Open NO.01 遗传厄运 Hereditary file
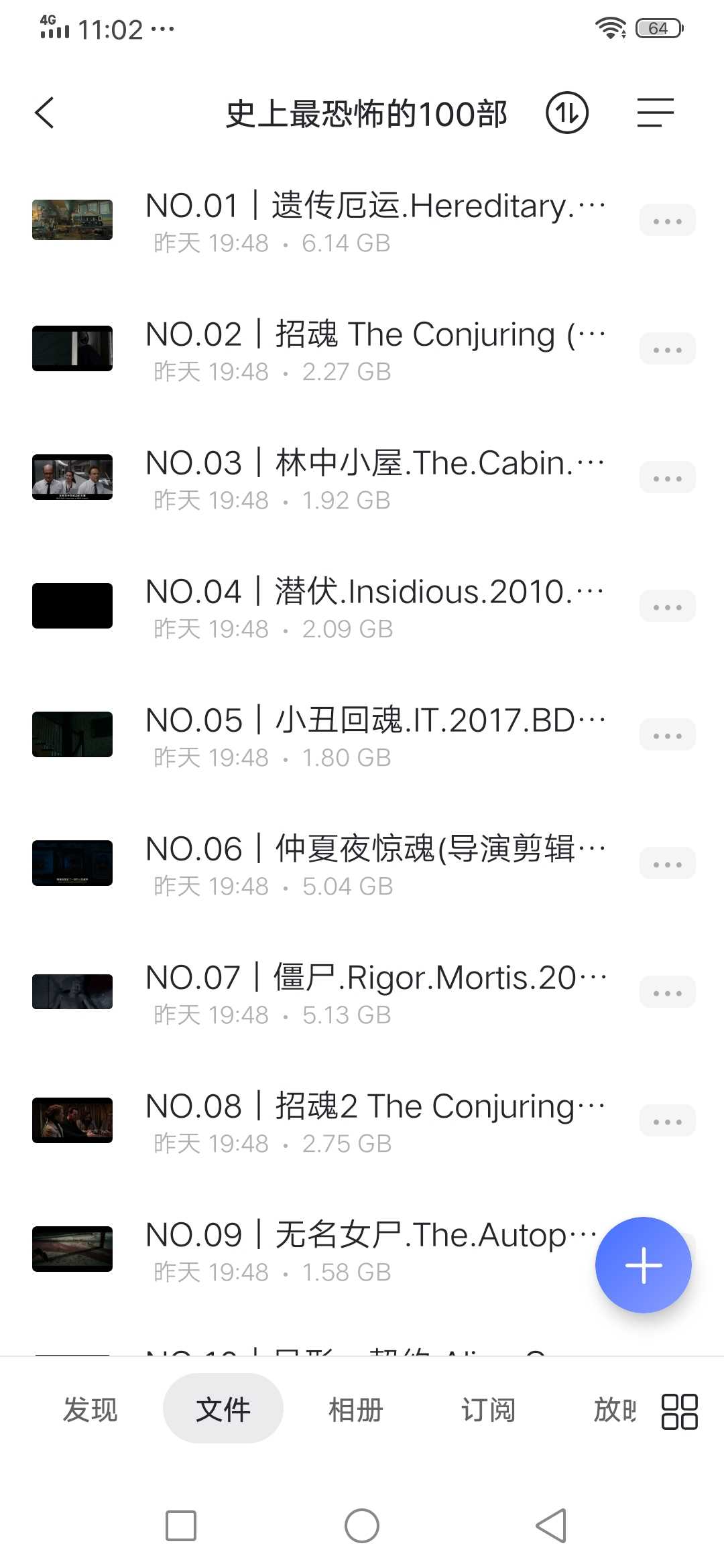This screenshot has height=1568, width=724. tap(362, 220)
